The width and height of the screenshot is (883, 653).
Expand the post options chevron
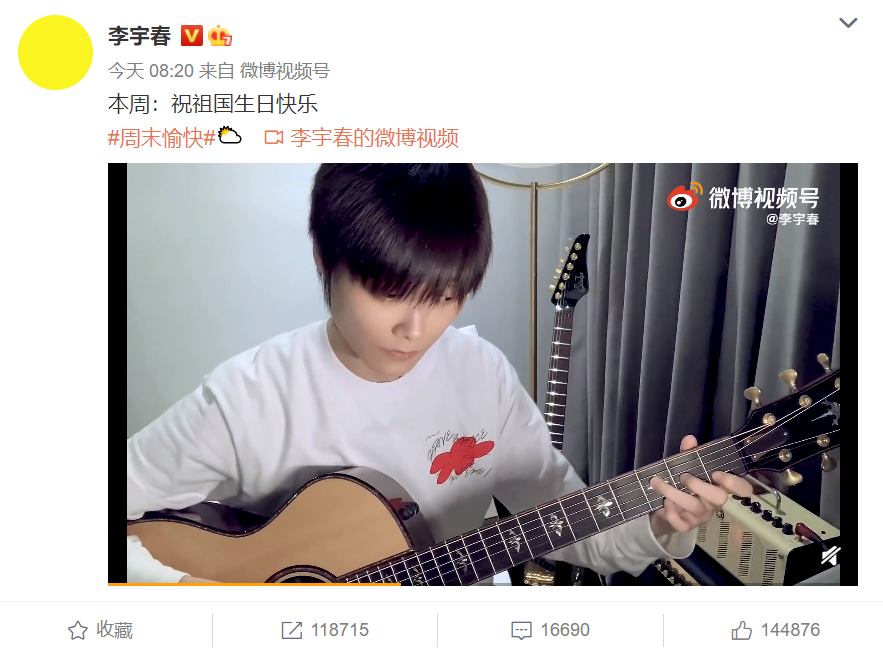pos(848,23)
